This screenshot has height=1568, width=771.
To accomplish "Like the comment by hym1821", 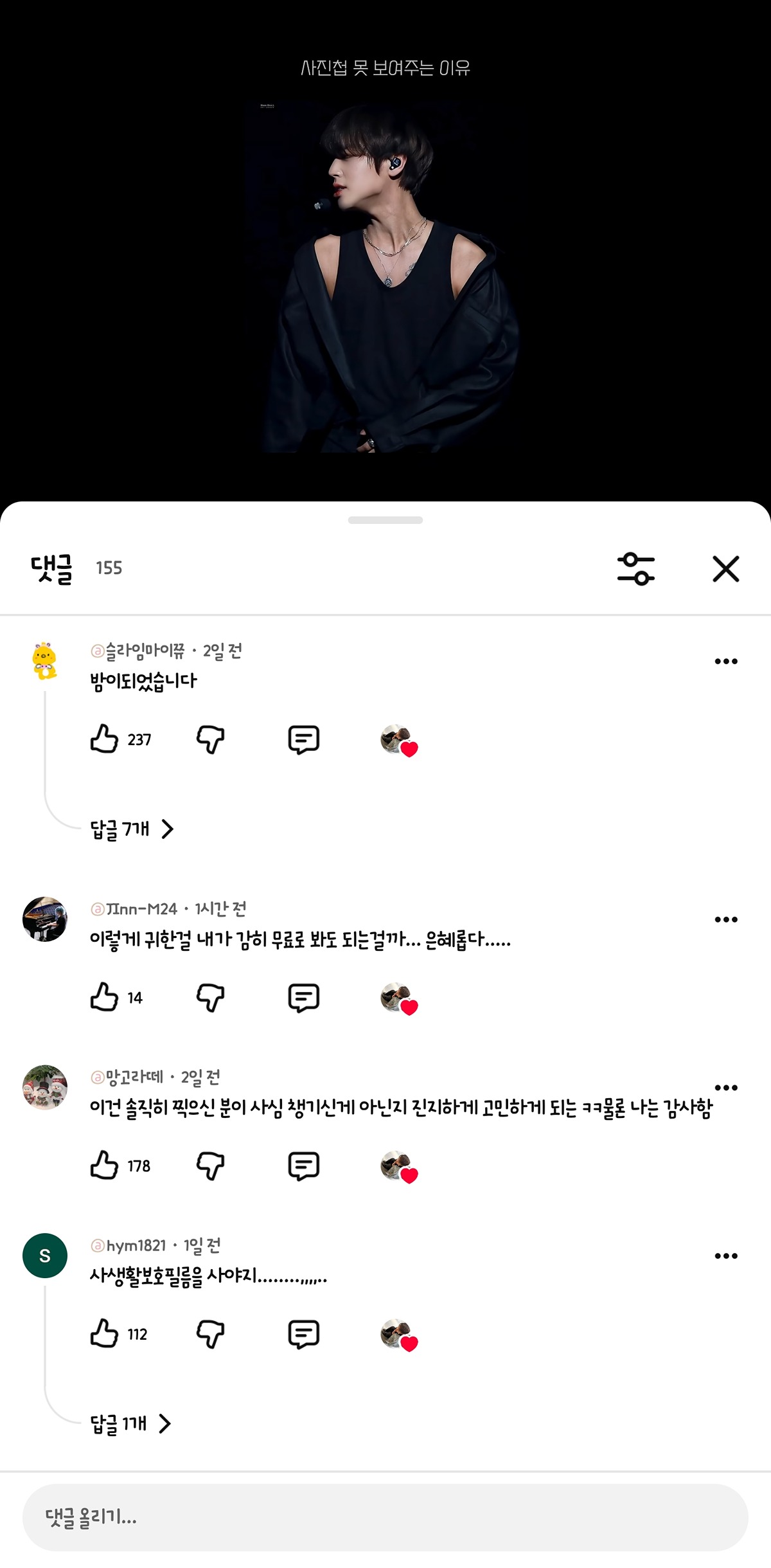I will [104, 1334].
